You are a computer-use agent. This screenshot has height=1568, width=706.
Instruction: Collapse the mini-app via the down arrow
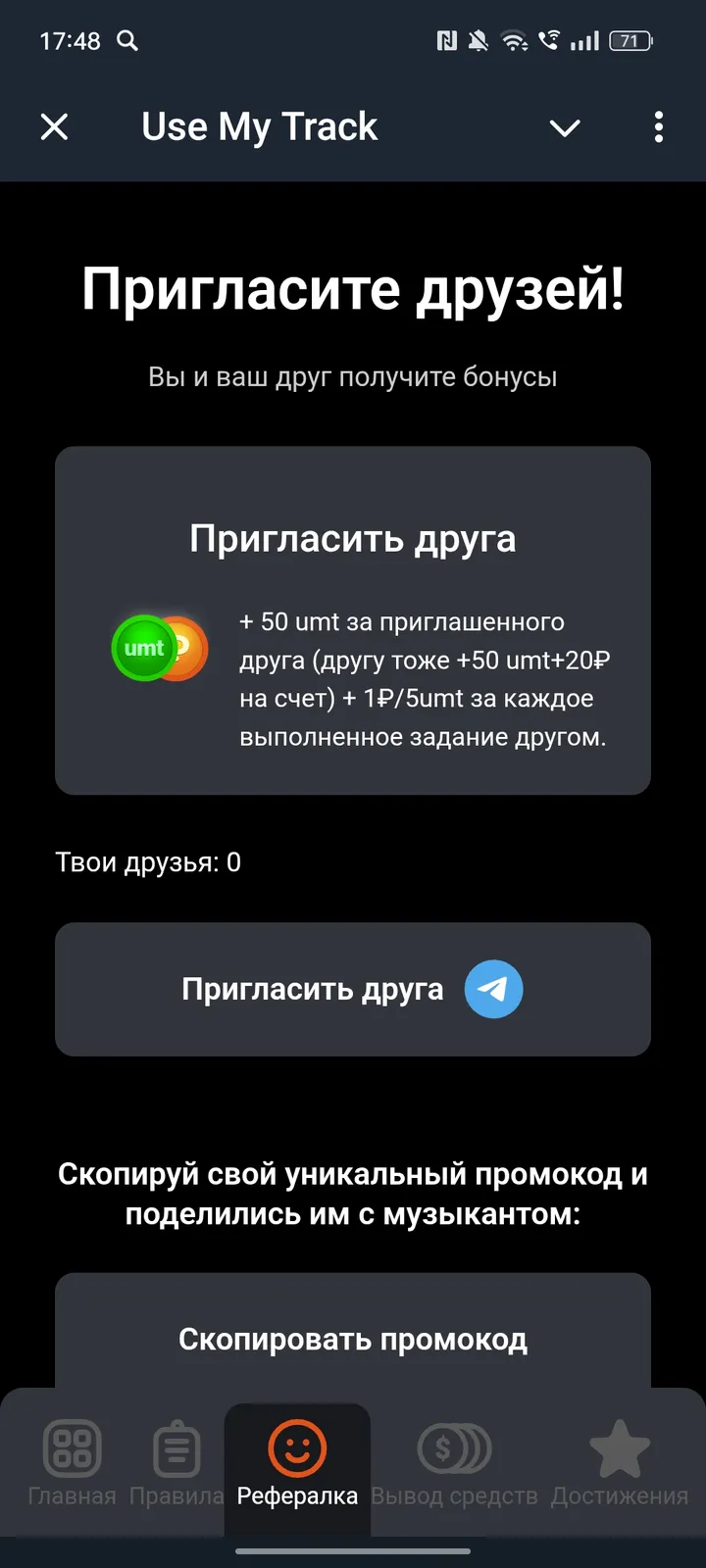pyautogui.click(x=565, y=127)
